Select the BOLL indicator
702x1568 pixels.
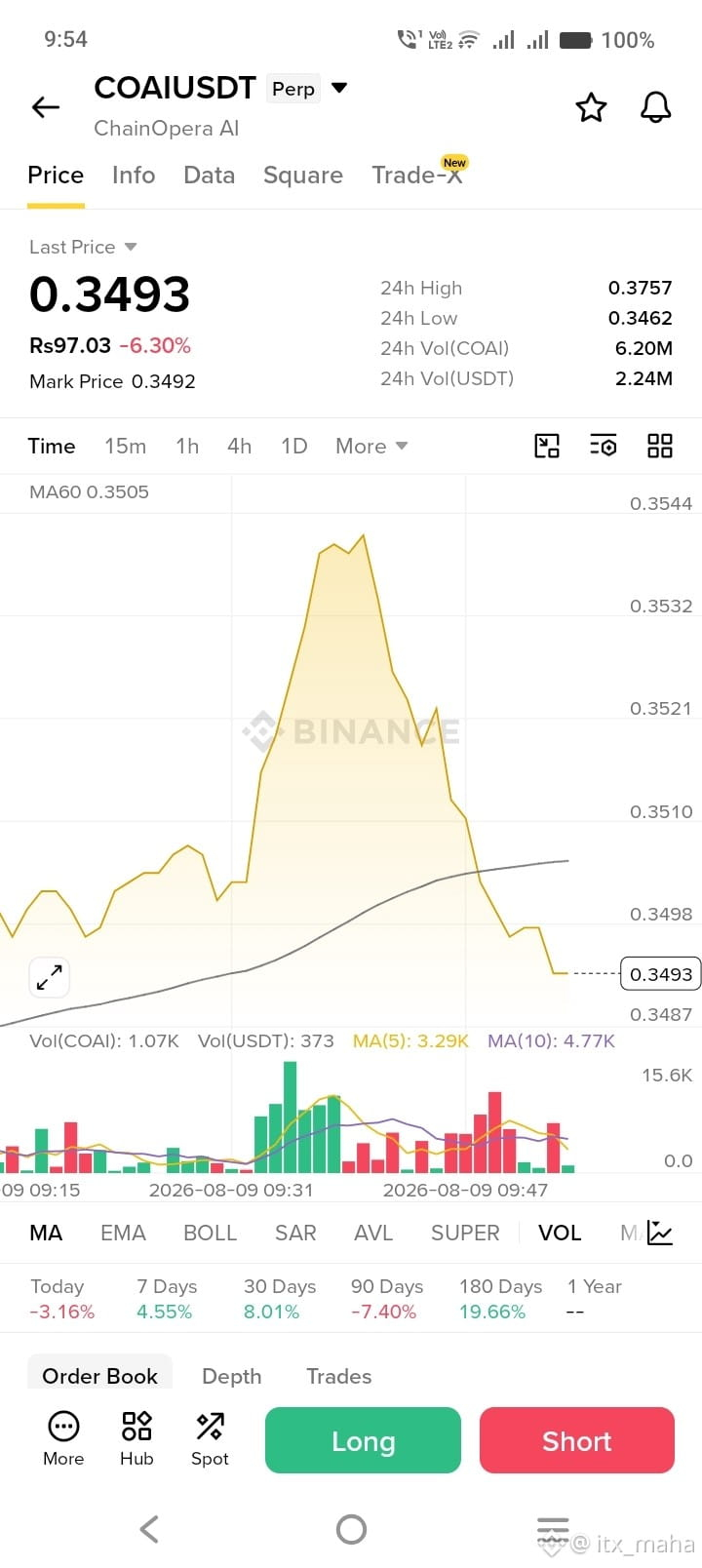[211, 1234]
